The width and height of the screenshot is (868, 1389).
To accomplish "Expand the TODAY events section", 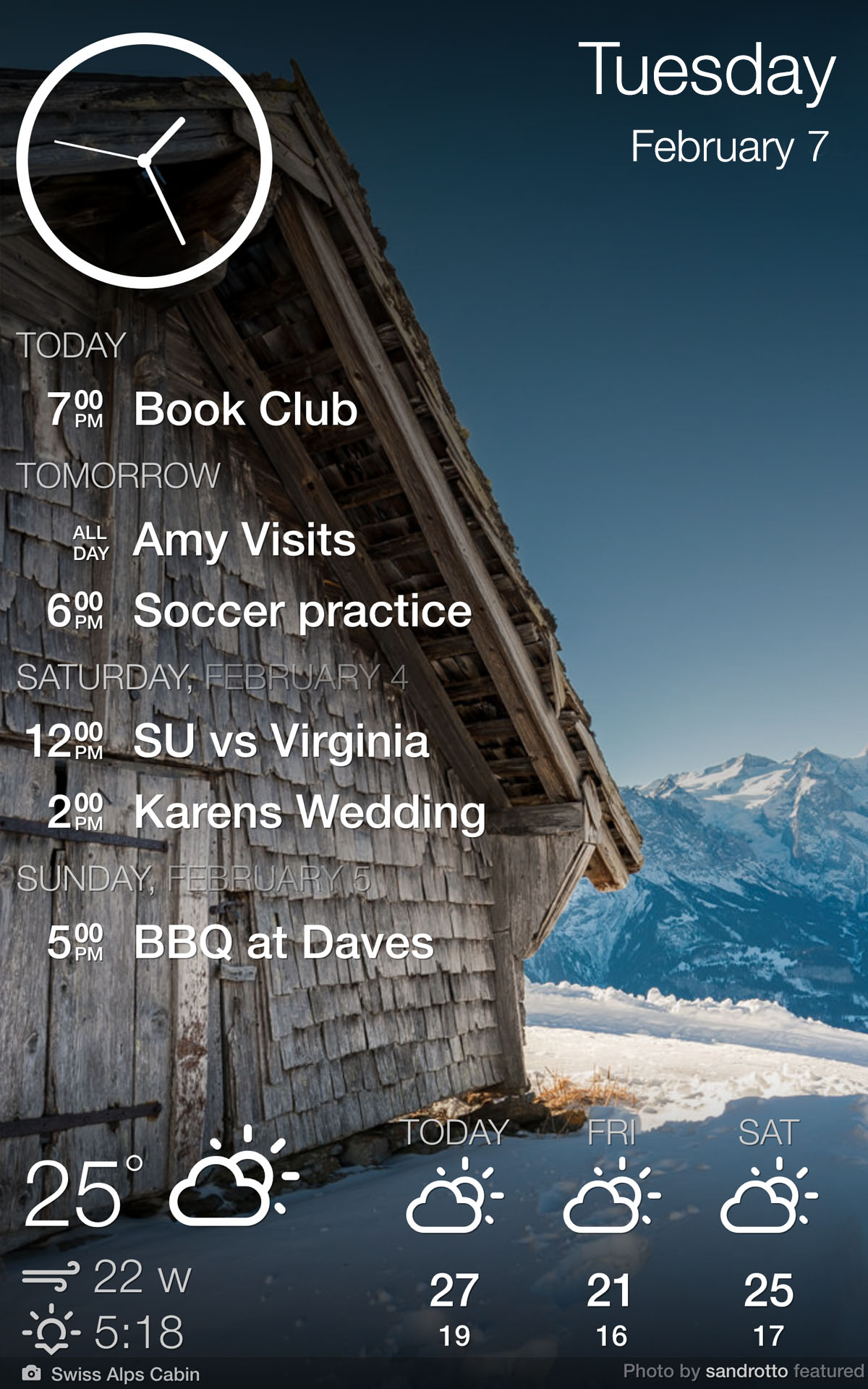I will (x=72, y=346).
